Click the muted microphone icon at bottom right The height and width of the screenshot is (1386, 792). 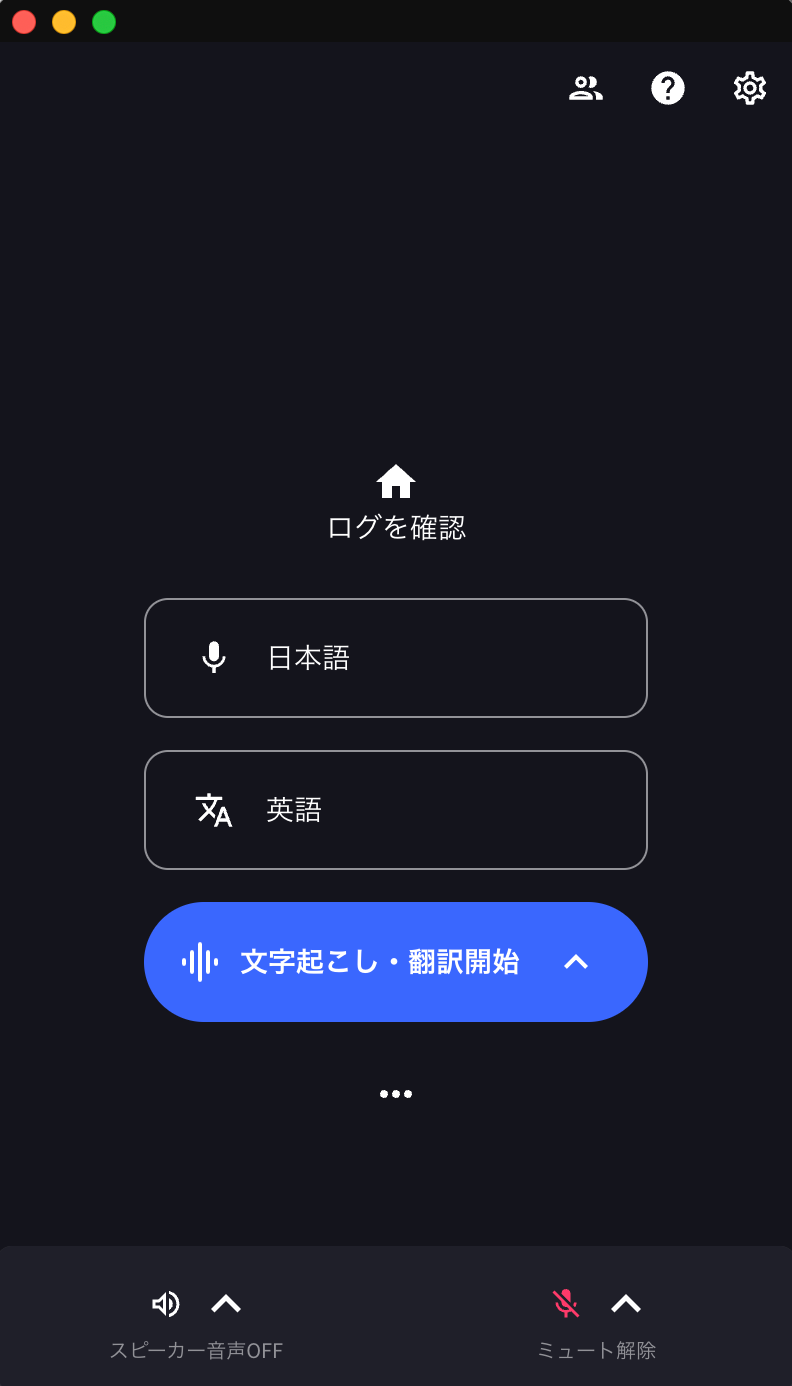[x=567, y=1303]
